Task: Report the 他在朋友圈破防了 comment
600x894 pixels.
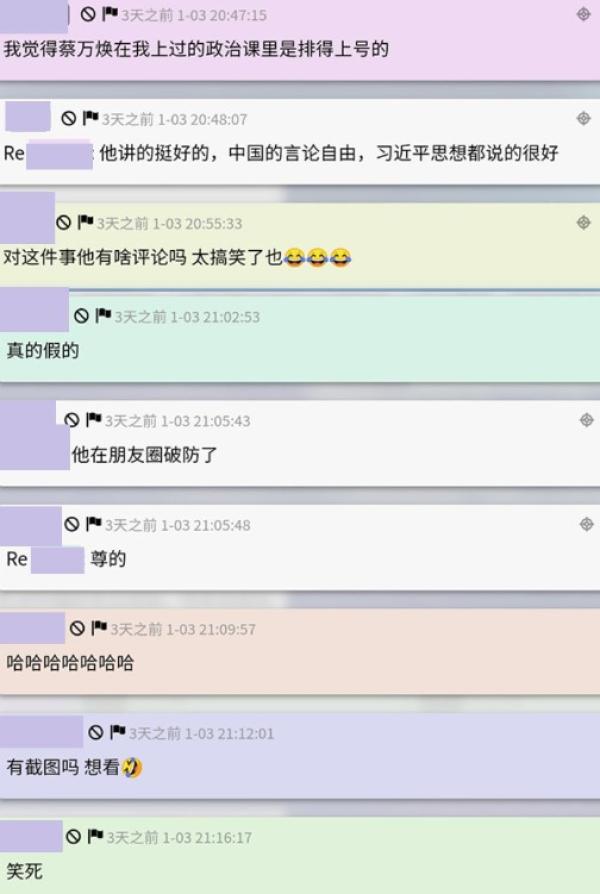Action: tap(93, 420)
